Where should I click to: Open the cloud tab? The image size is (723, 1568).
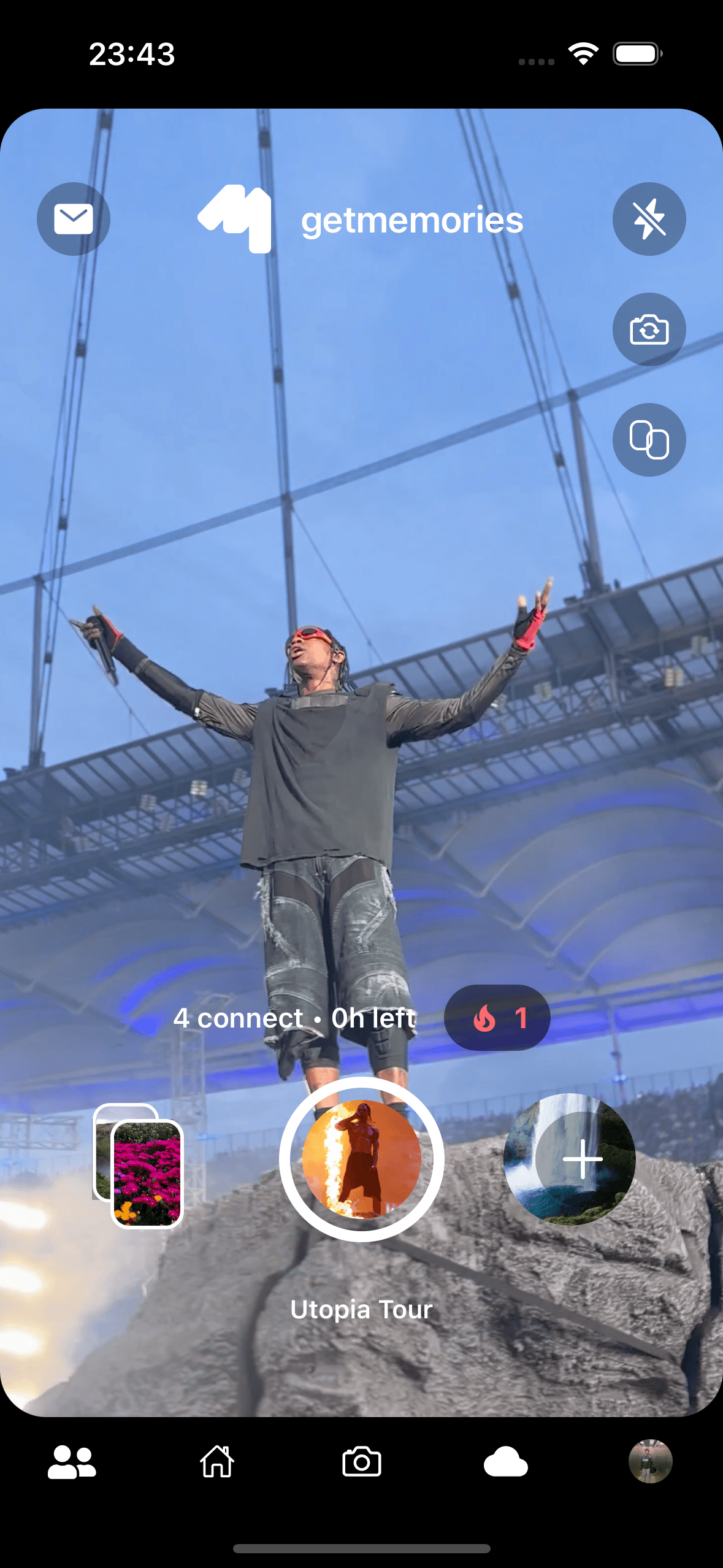(506, 1462)
